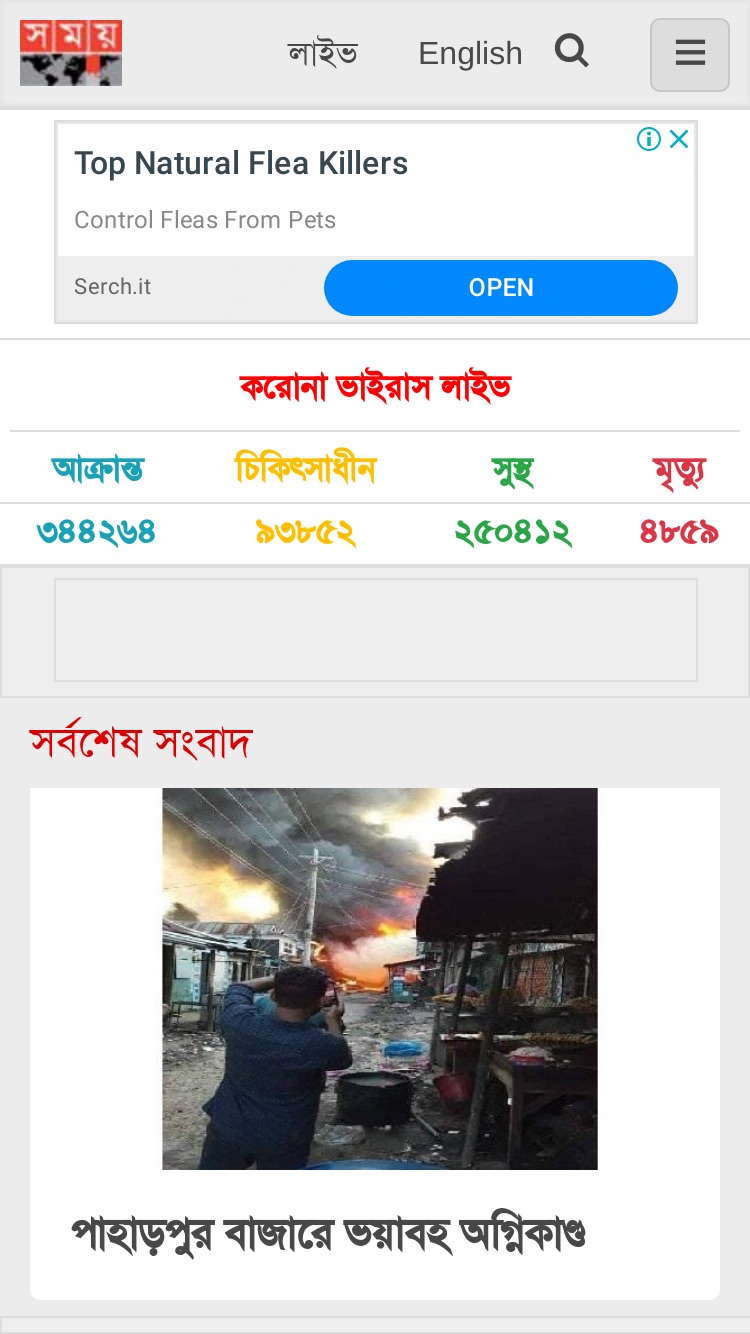The image size is (750, 1334).
Task: Tap the search magnifier icon
Action: click(572, 51)
